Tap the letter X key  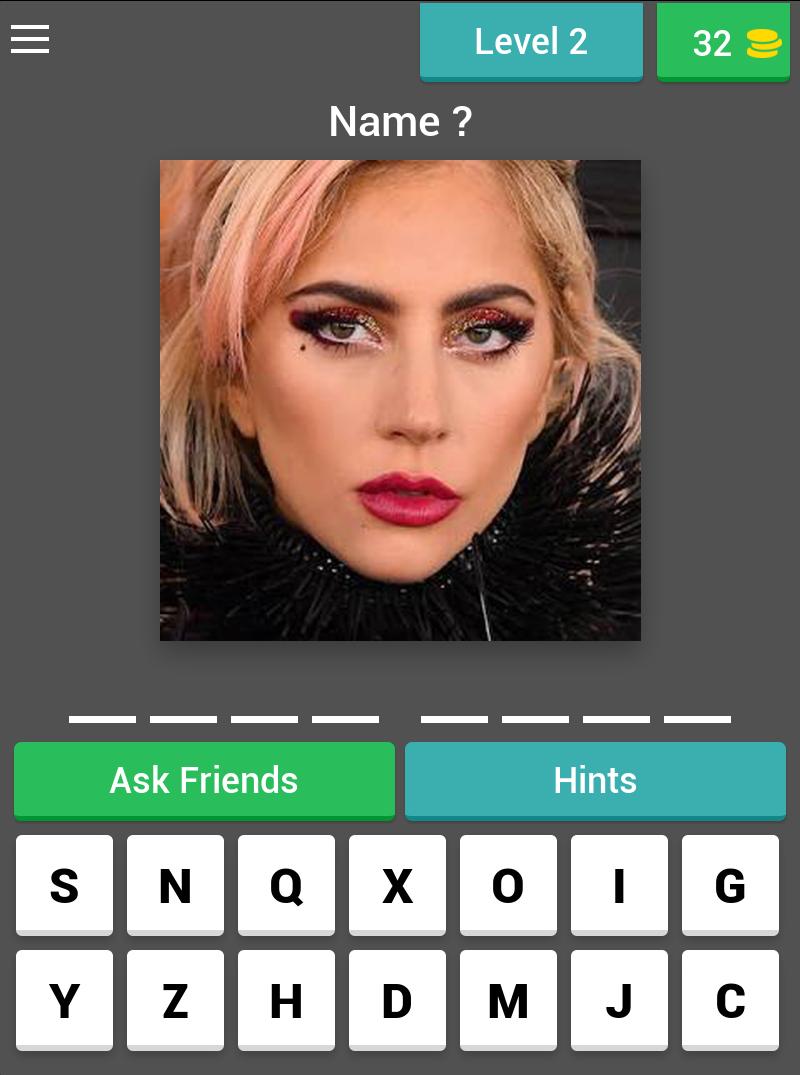[397, 885]
